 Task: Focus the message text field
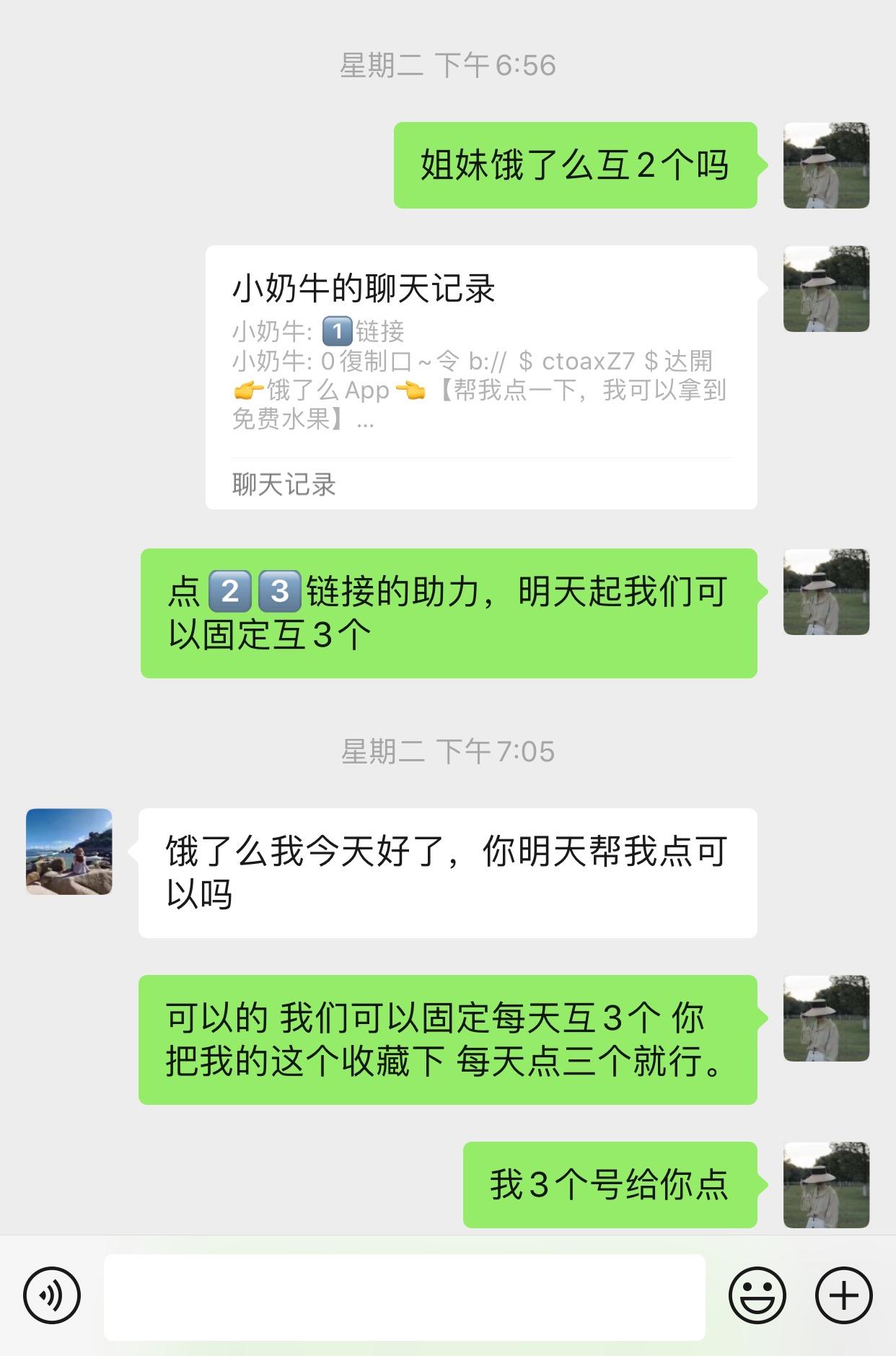pos(404,1297)
